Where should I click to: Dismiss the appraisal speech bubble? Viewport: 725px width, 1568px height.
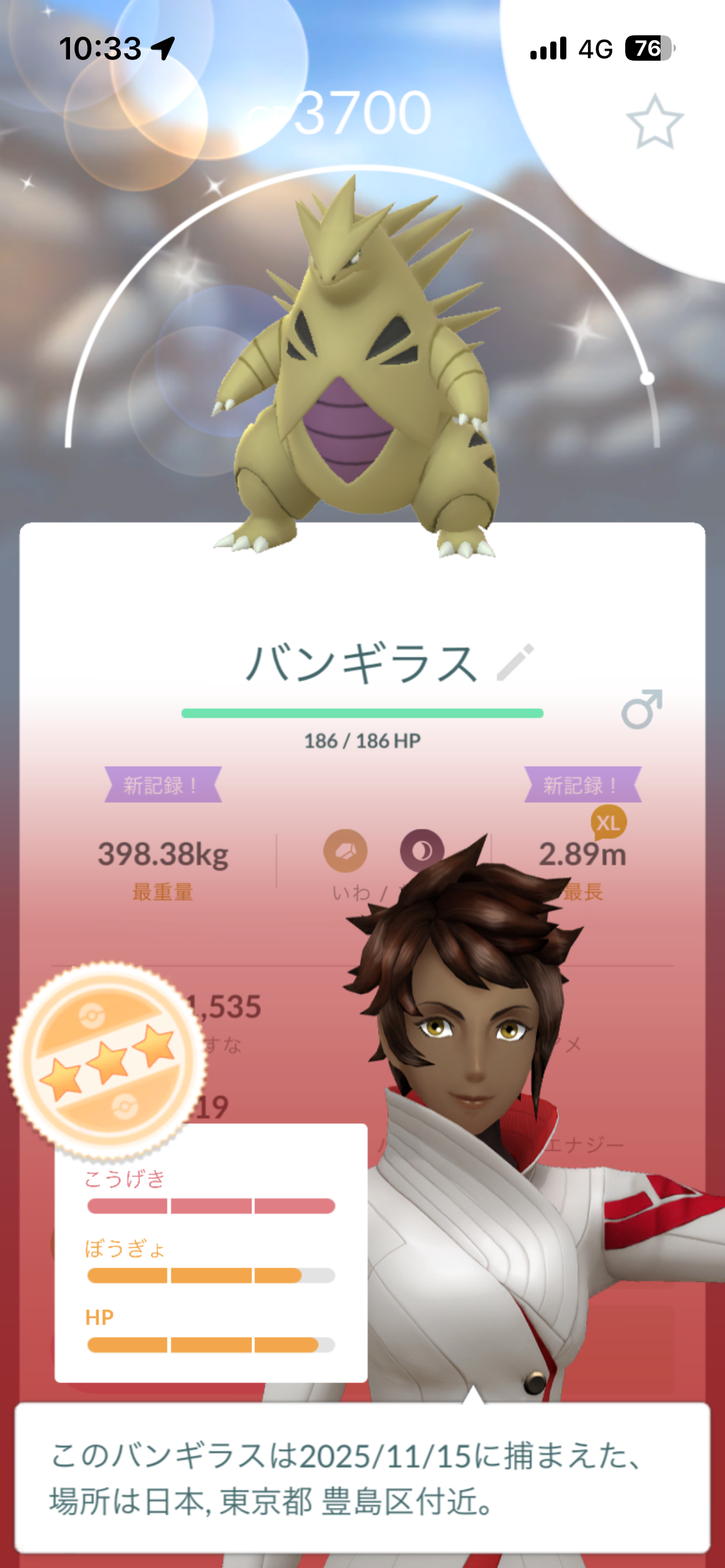[x=362, y=1476]
